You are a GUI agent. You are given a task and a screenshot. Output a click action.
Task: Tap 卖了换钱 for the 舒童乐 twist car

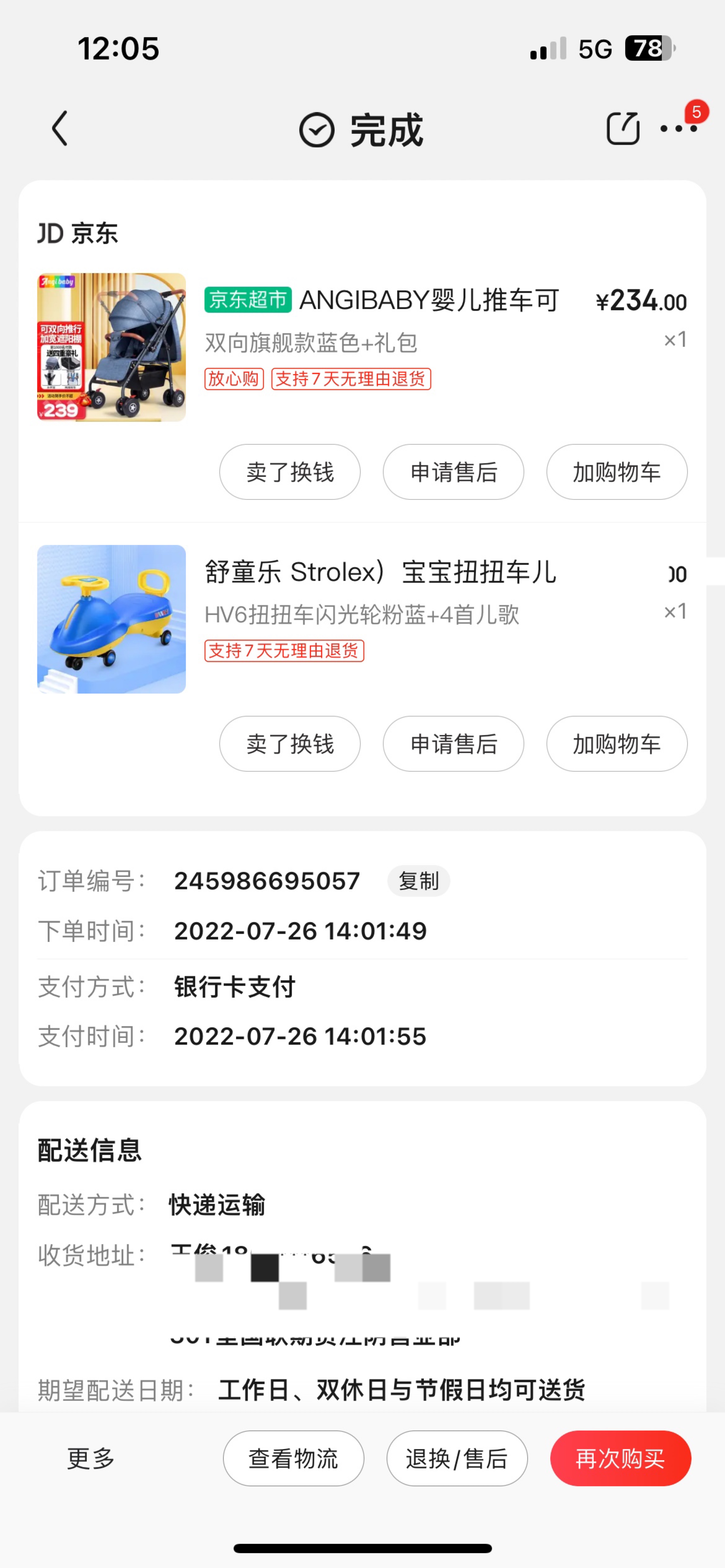pyautogui.click(x=290, y=744)
